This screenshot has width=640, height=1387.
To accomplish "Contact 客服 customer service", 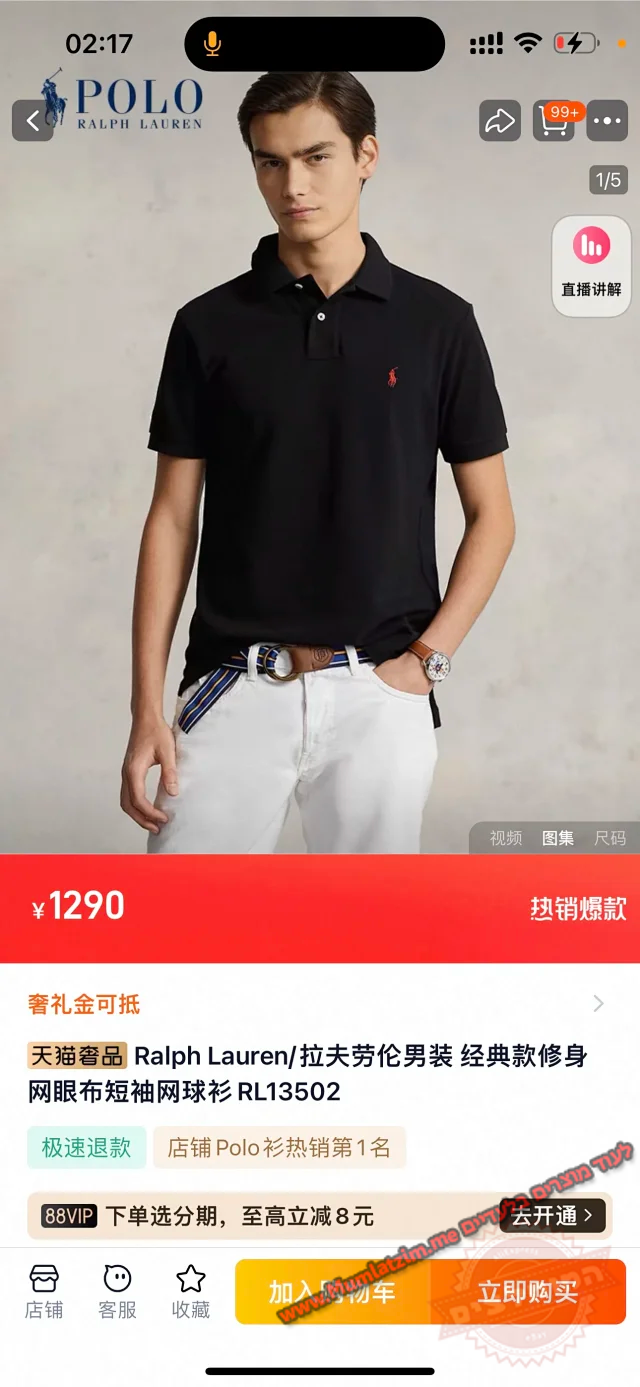I will [117, 1291].
